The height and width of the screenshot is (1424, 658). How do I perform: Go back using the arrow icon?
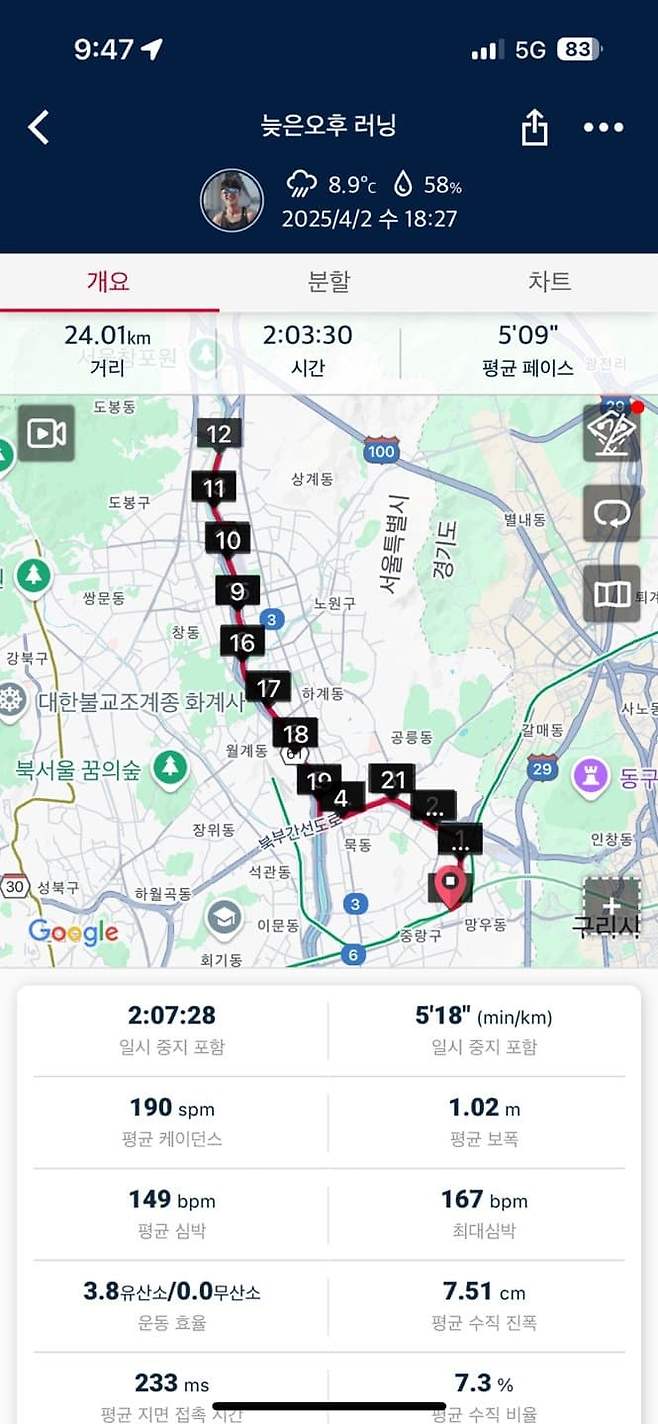point(38,128)
